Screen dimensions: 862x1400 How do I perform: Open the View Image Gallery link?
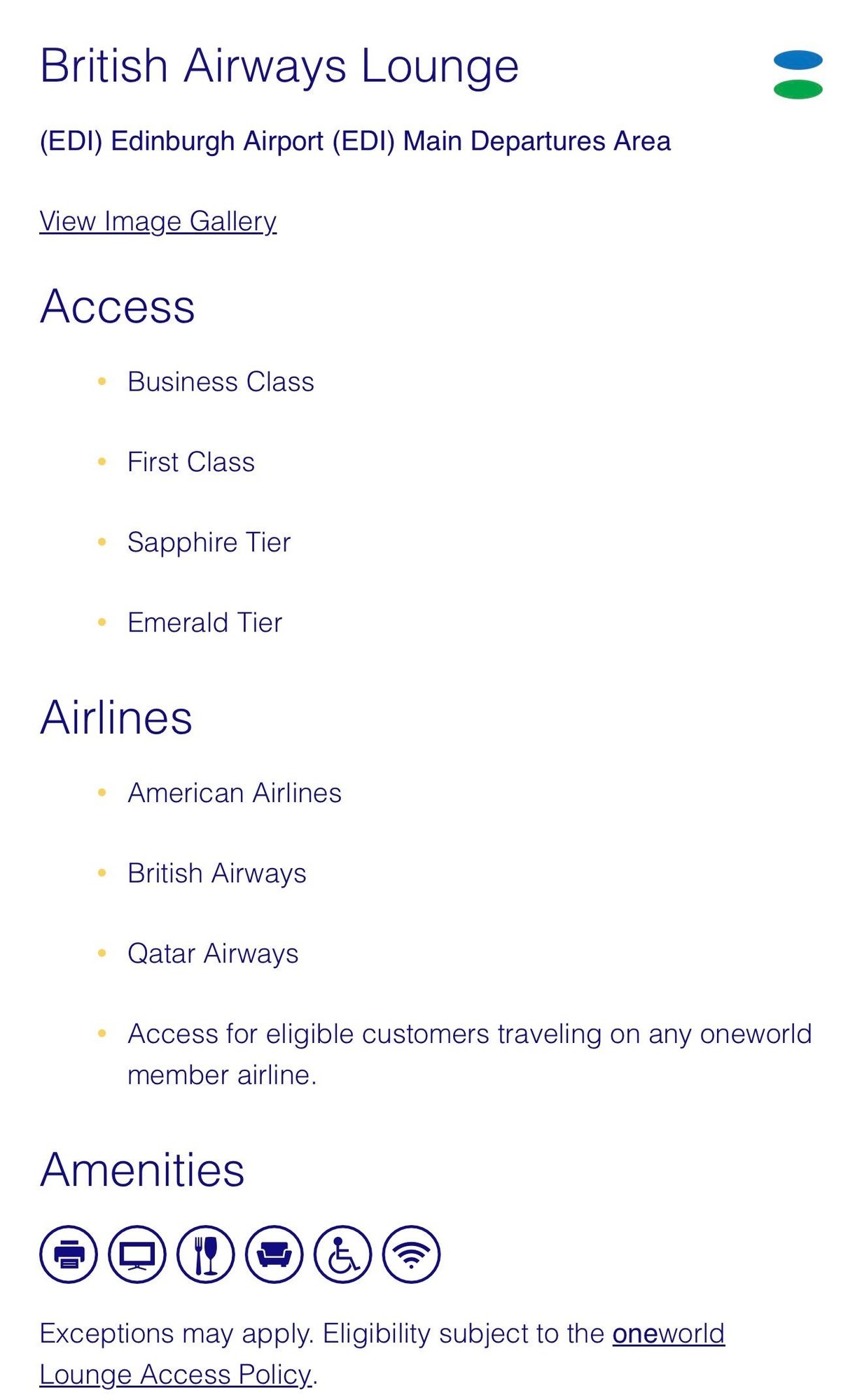(158, 222)
